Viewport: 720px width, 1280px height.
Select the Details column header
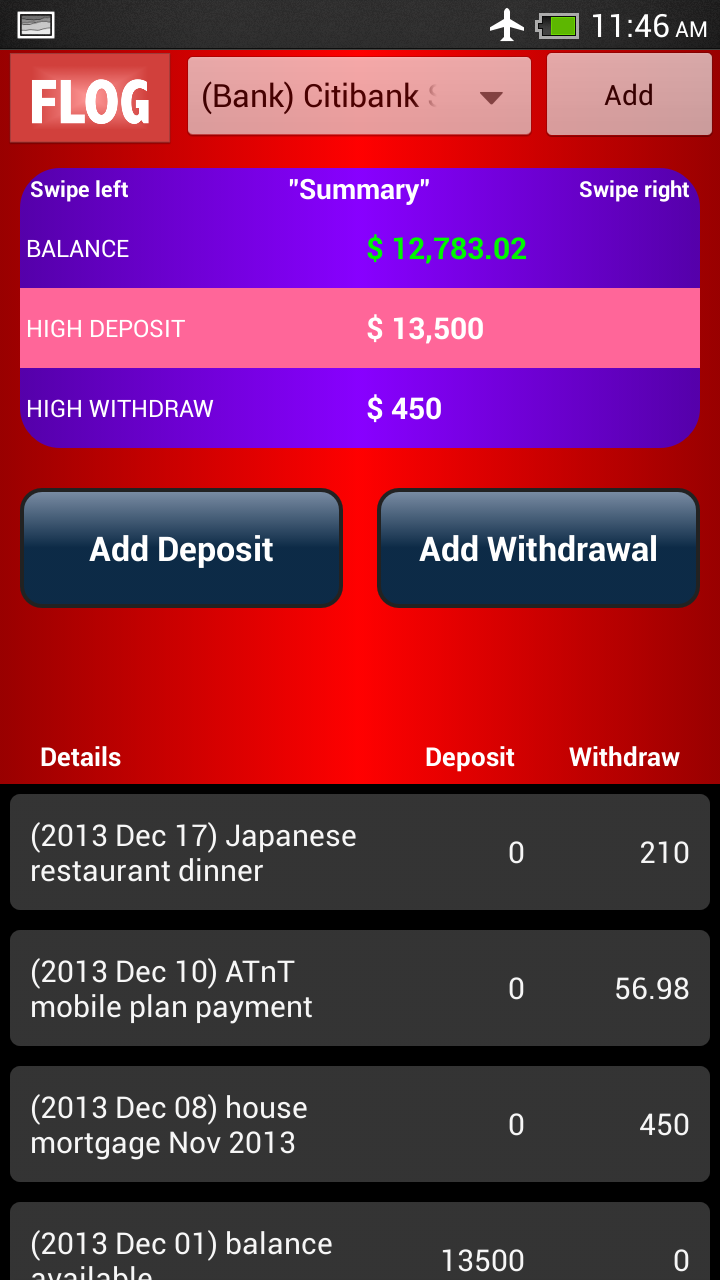click(80, 757)
